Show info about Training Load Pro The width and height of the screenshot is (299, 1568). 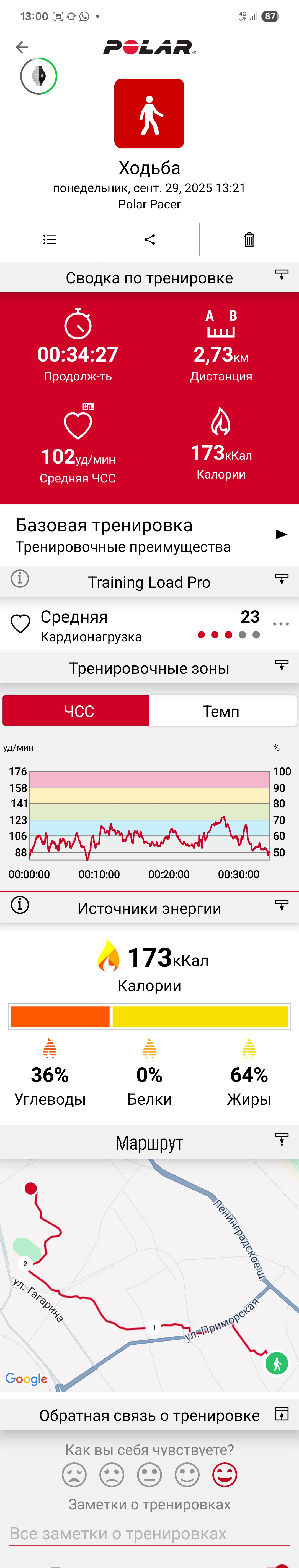pyautogui.click(x=20, y=579)
